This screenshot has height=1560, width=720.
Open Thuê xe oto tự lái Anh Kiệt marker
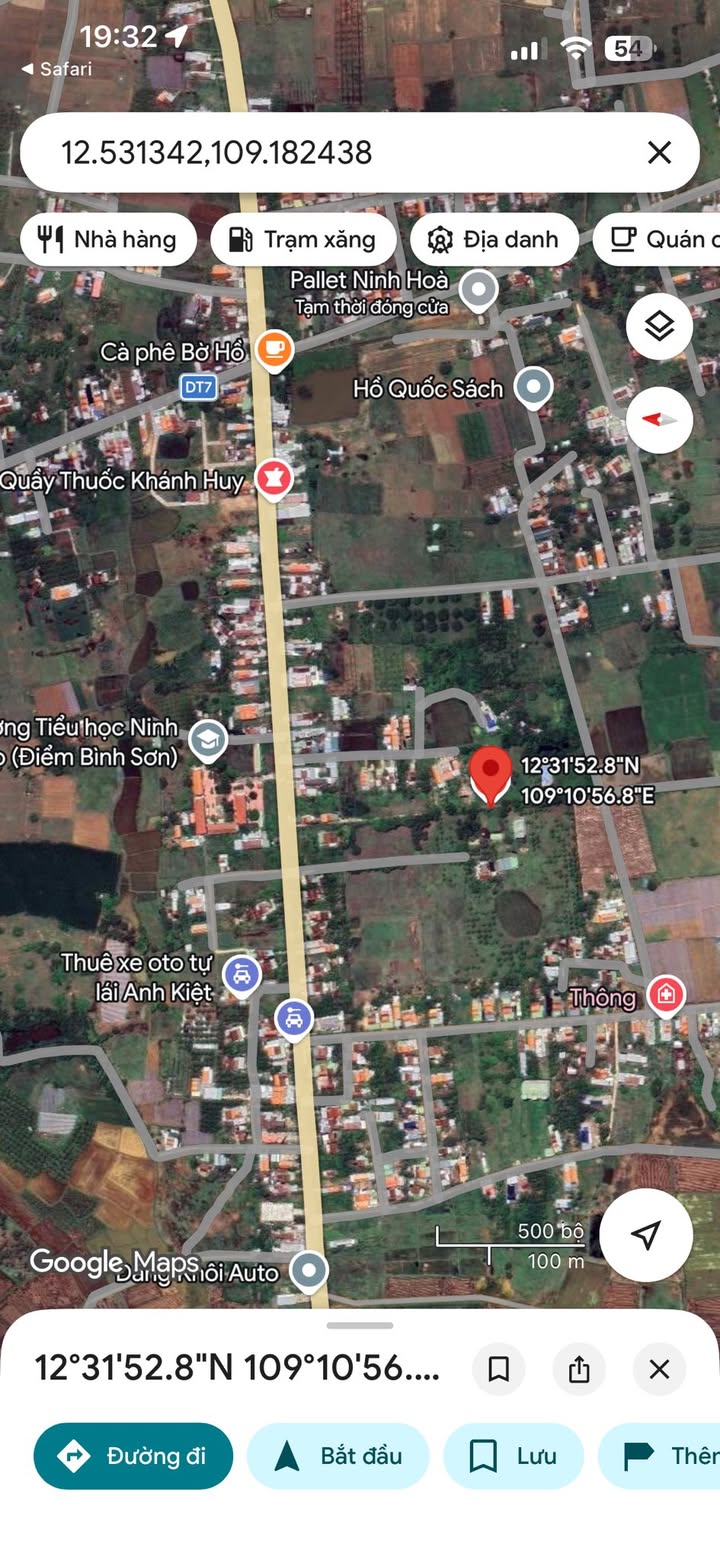[x=241, y=974]
